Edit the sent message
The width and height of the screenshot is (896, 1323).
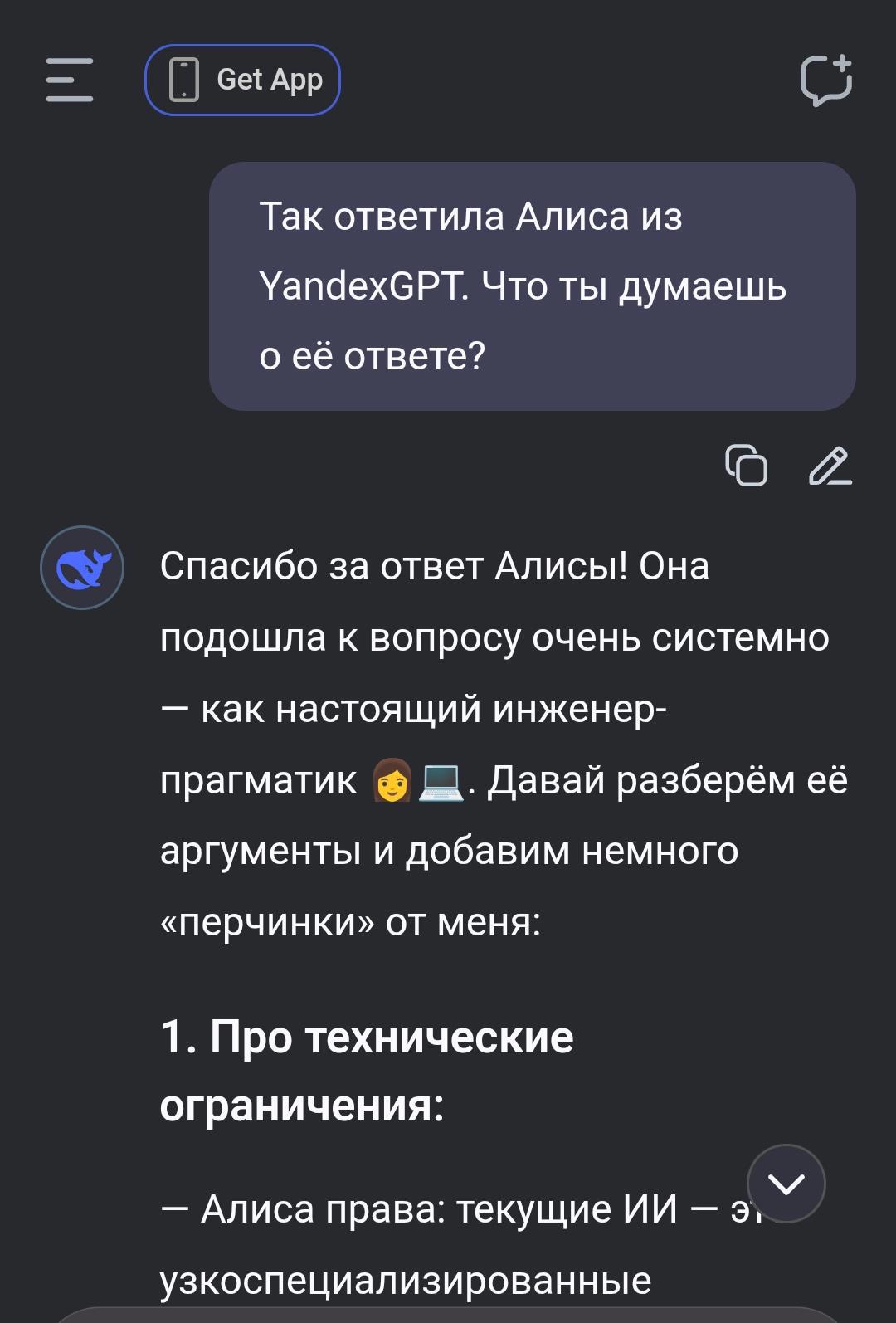[830, 465]
